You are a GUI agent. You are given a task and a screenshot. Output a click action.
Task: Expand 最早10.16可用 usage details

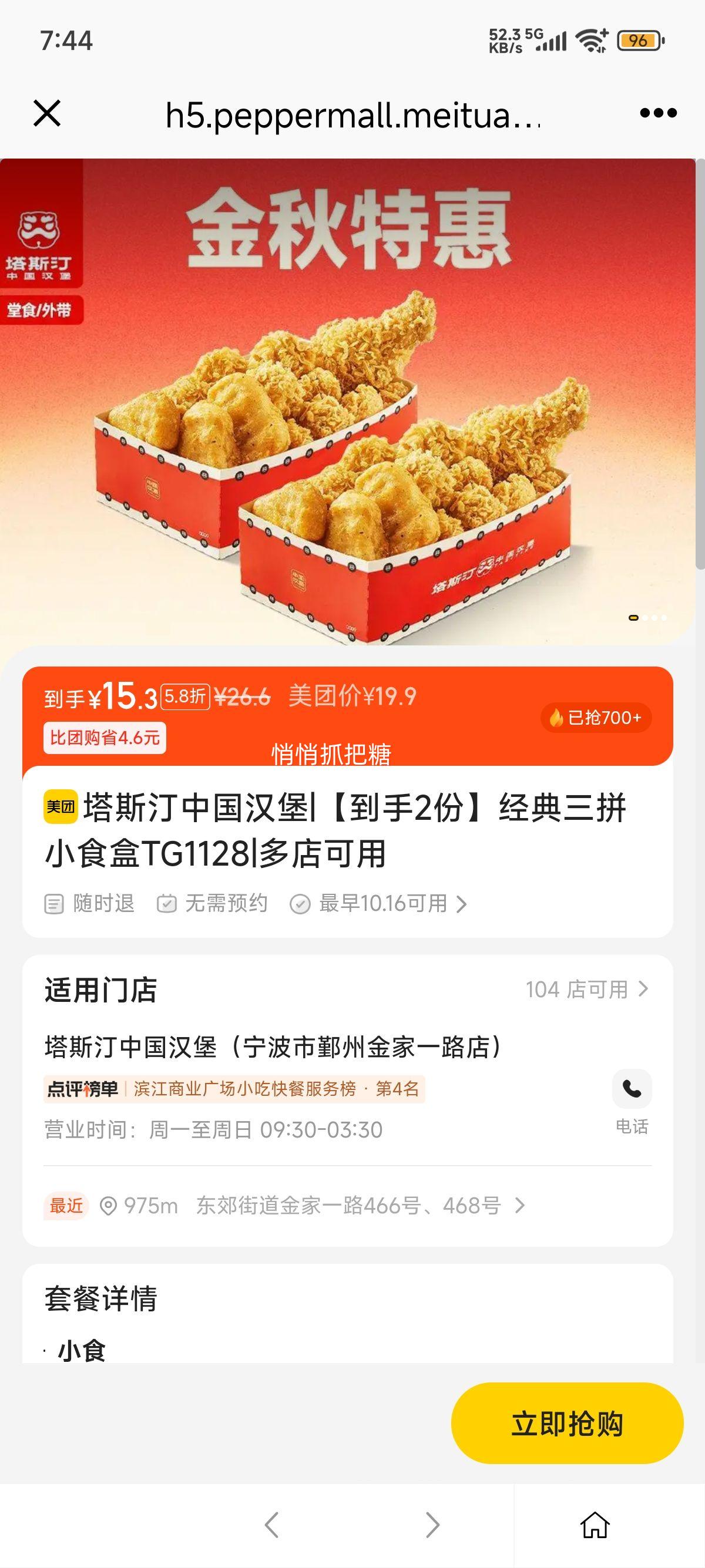coord(392,904)
